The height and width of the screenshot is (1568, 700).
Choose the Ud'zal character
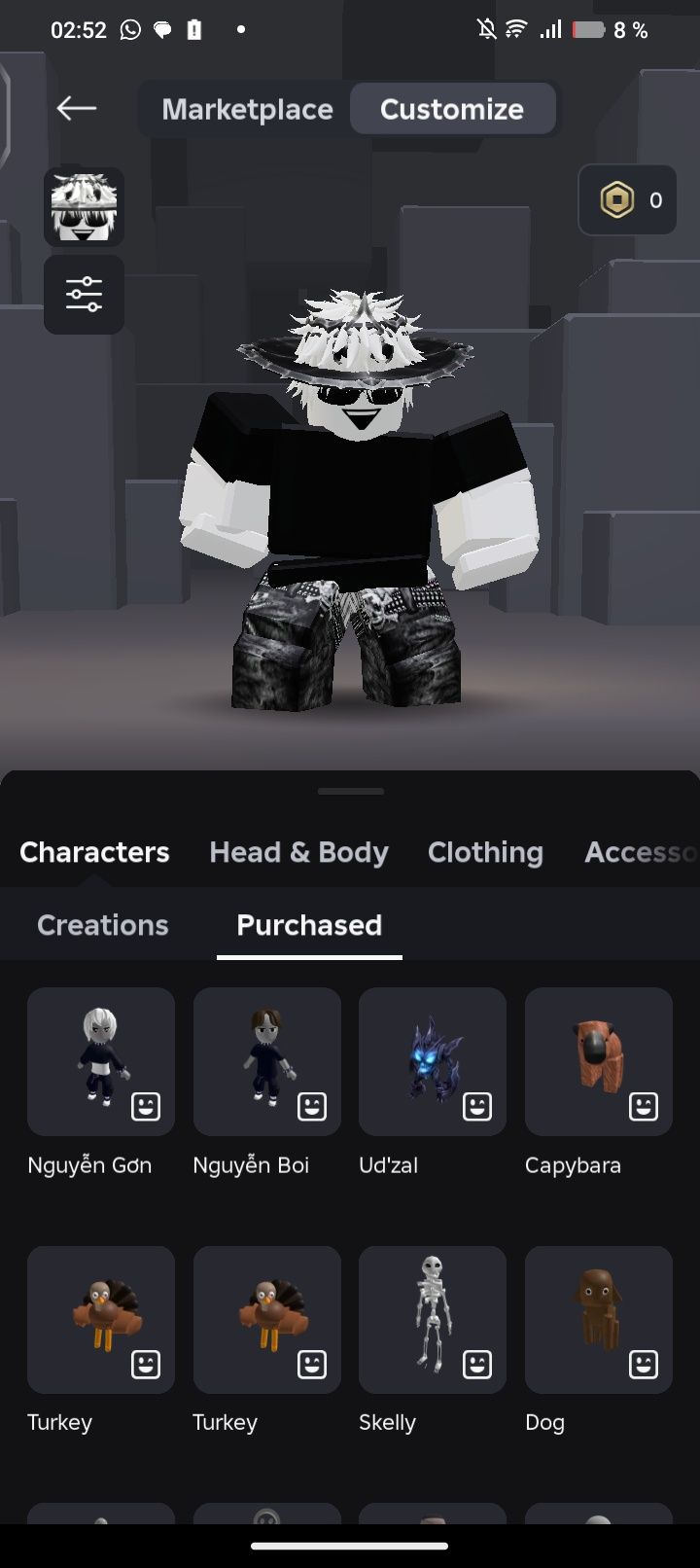(433, 1061)
